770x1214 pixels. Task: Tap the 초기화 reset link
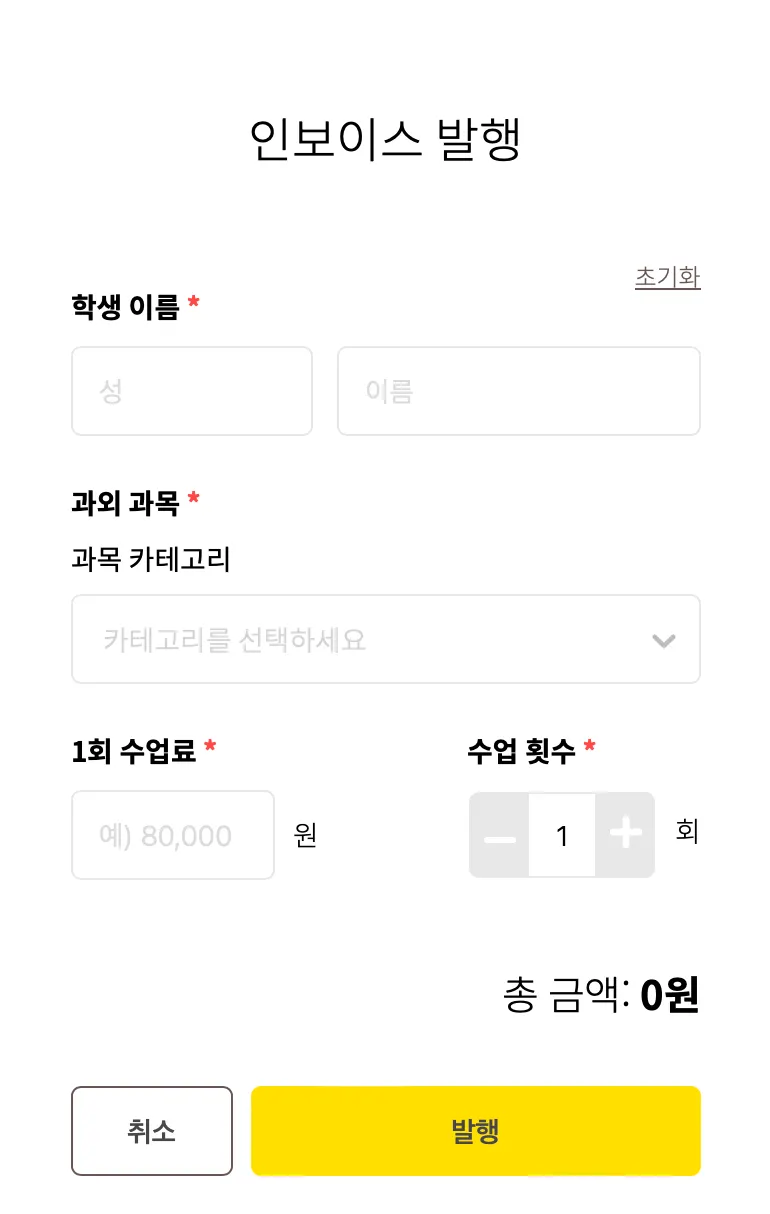(x=667, y=277)
